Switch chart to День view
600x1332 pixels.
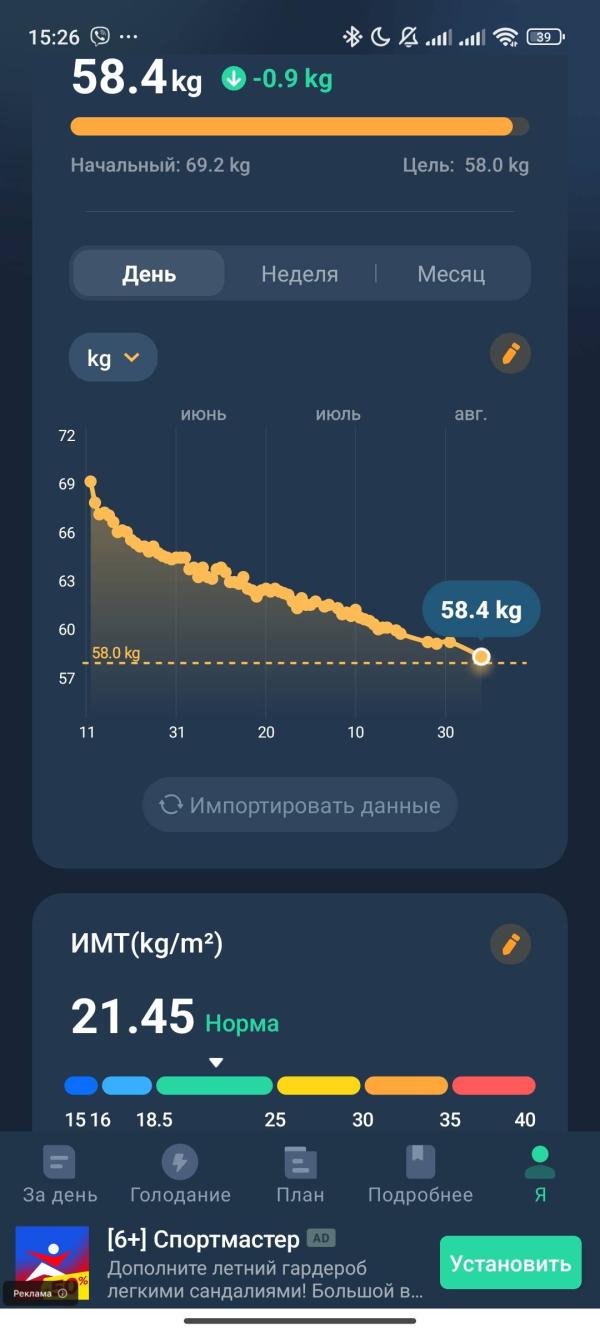point(149,274)
